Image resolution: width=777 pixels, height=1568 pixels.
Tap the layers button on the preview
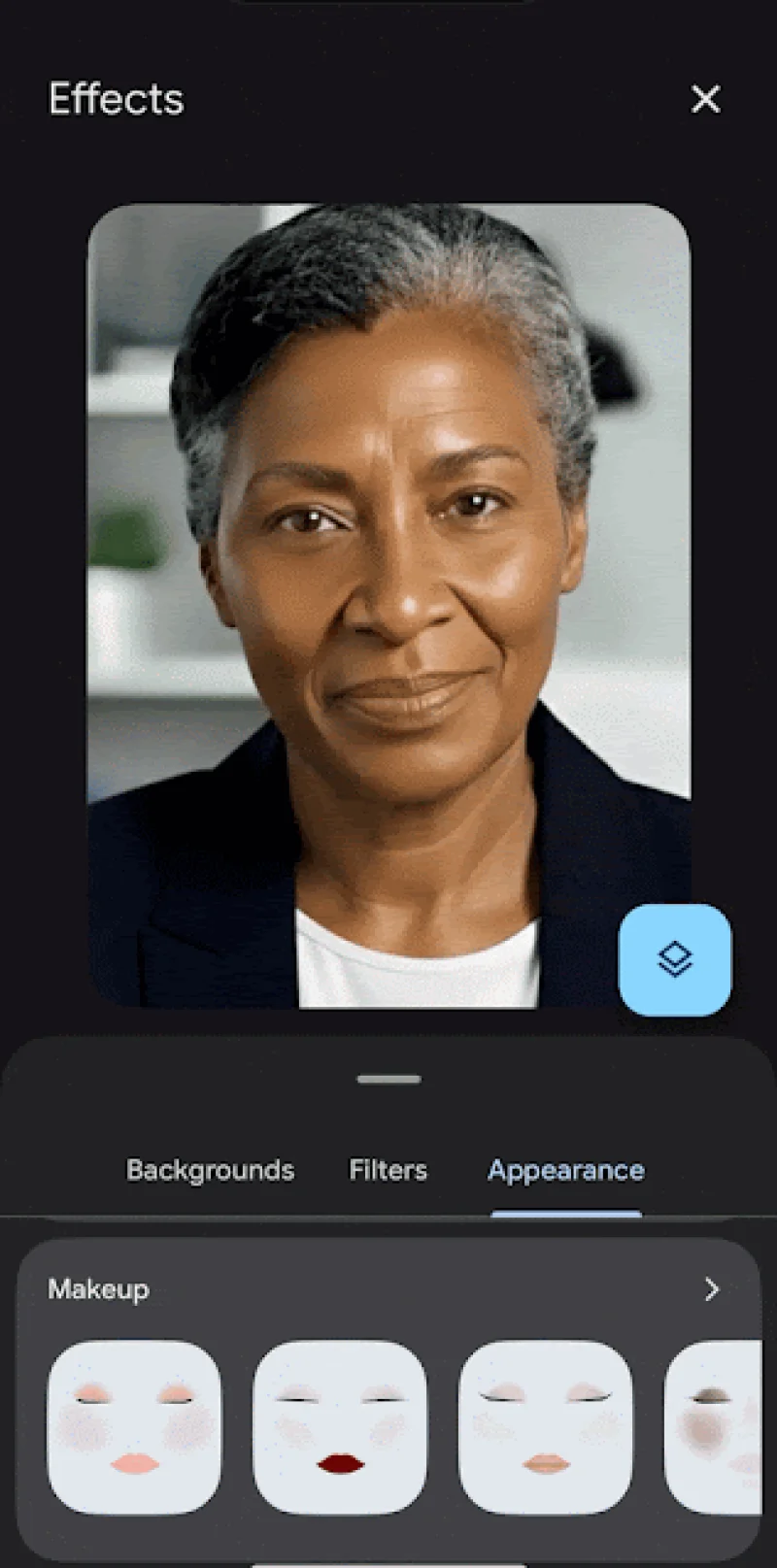674,959
